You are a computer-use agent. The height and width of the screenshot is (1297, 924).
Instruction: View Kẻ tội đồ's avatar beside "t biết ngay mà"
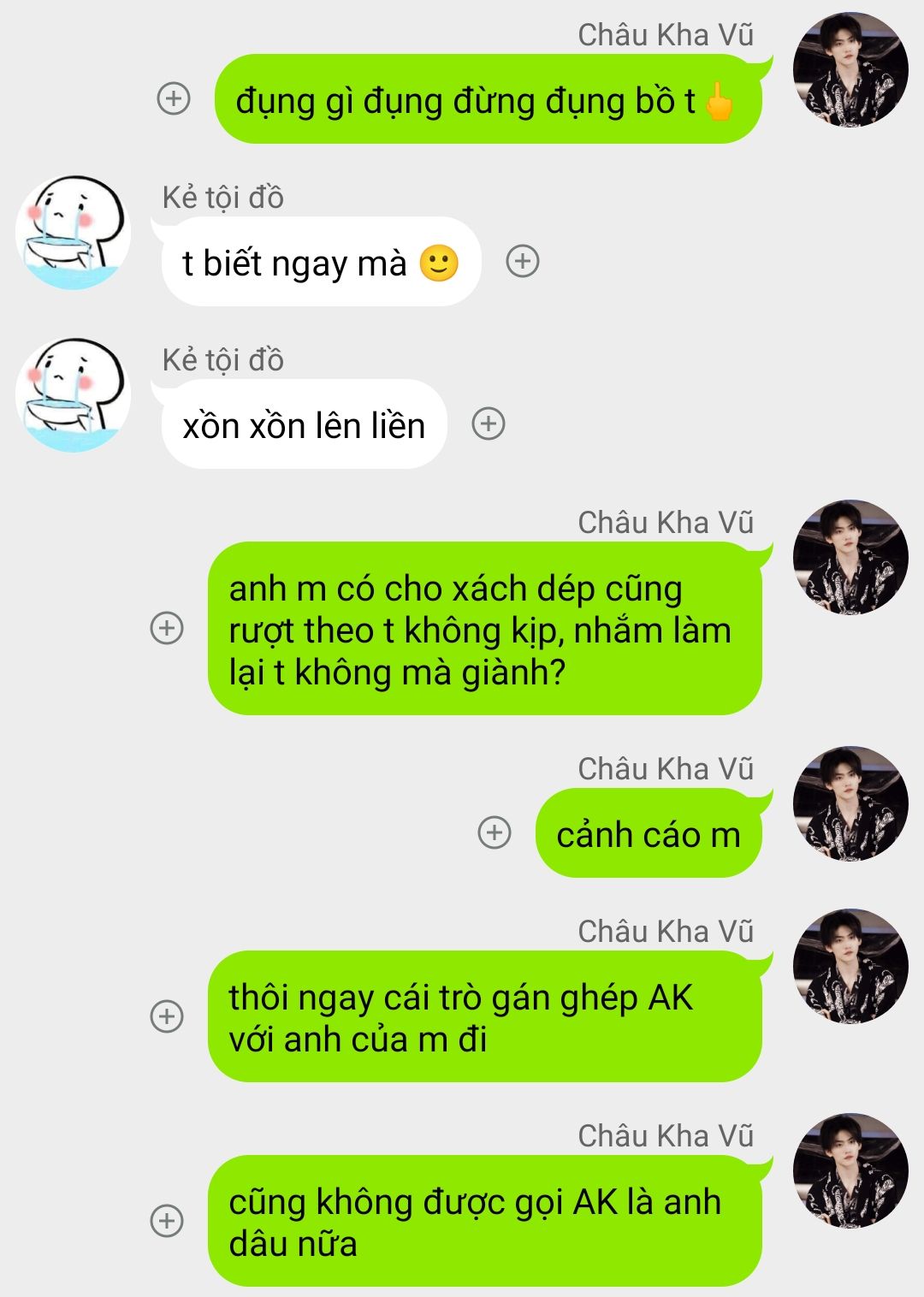tap(73, 232)
